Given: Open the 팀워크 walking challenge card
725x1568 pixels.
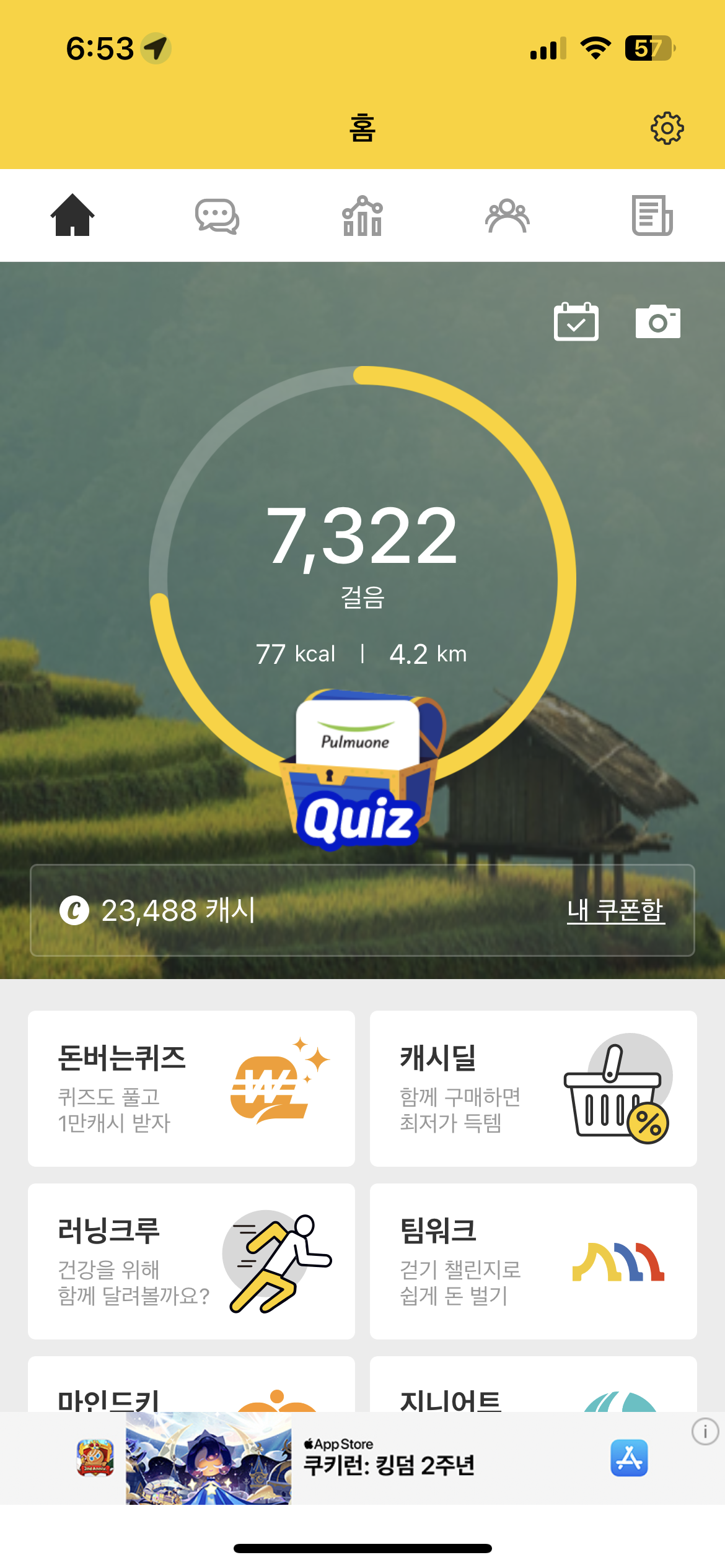Looking at the screenshot, I should click(533, 1261).
